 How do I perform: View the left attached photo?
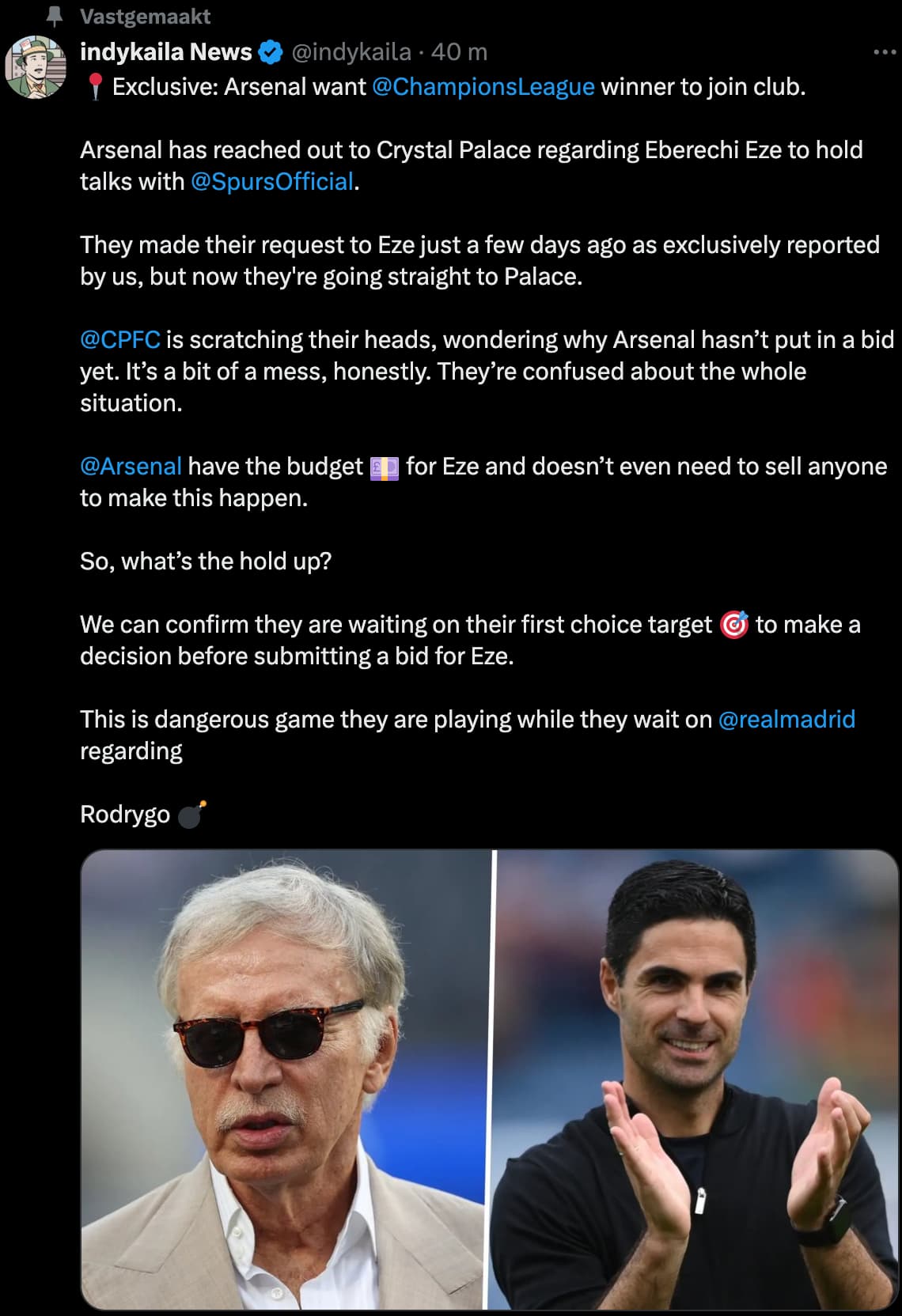[285, 1079]
